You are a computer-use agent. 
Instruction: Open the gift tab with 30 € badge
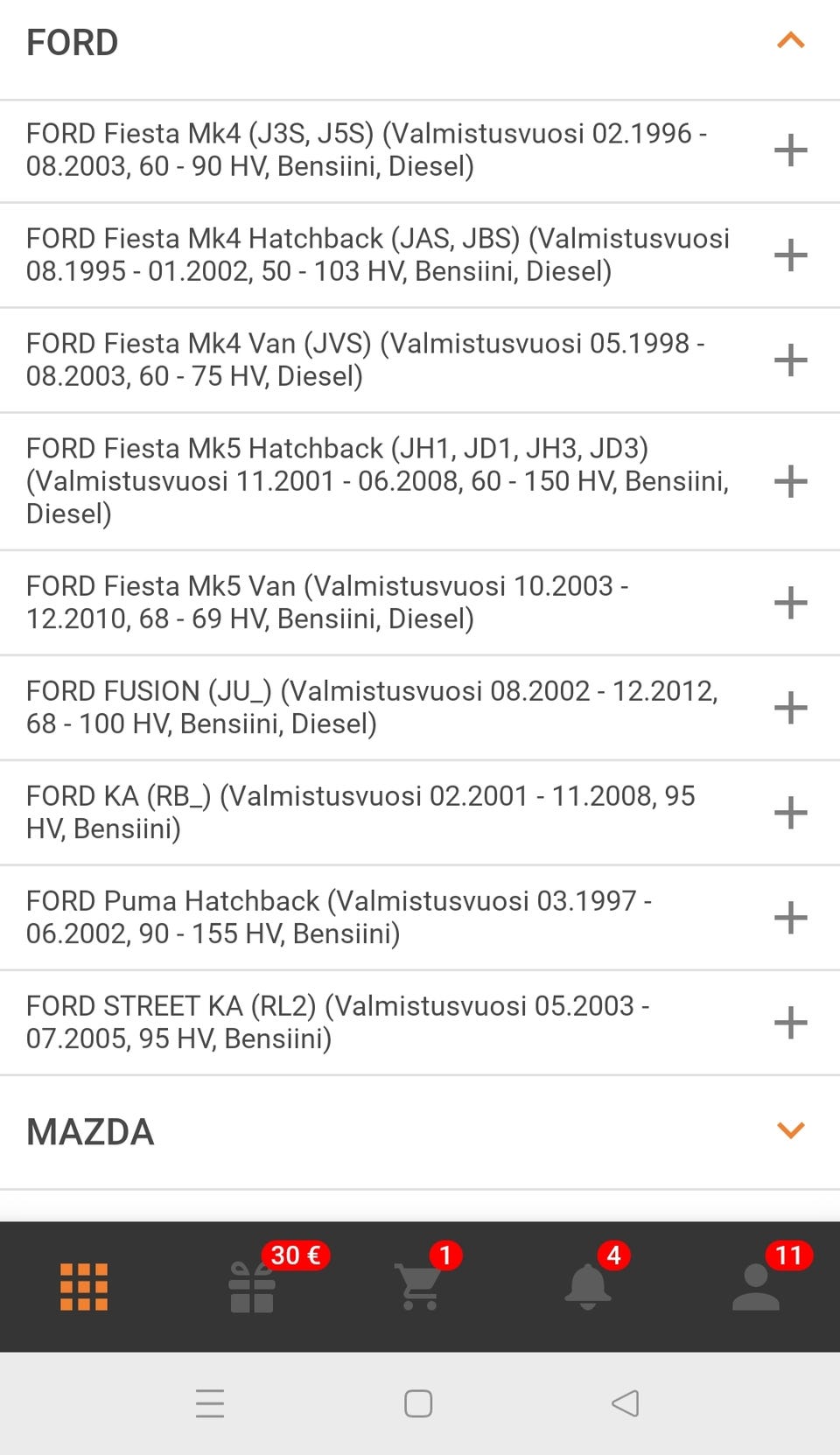[252, 1286]
